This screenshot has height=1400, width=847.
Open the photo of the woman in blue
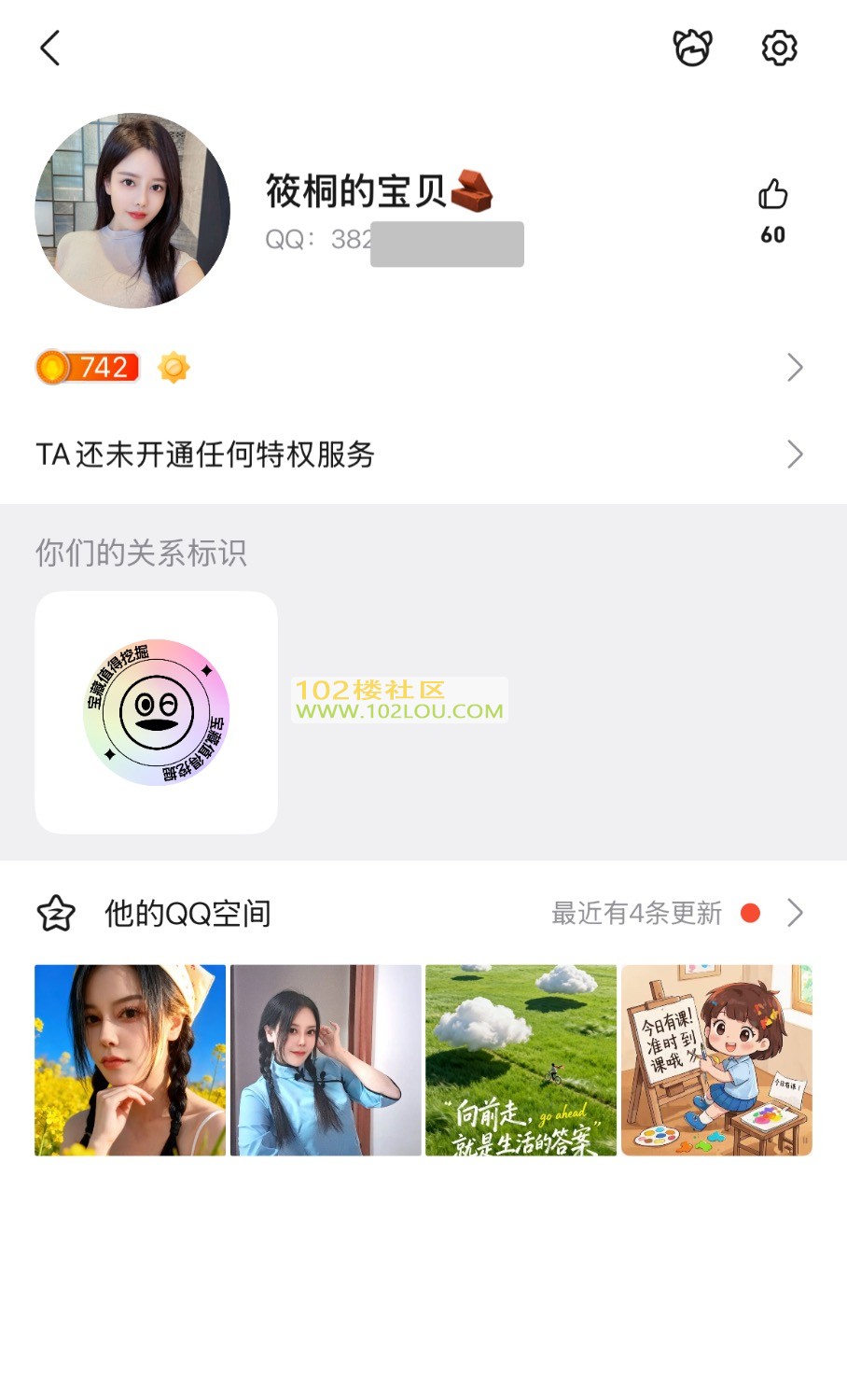coord(326,1060)
